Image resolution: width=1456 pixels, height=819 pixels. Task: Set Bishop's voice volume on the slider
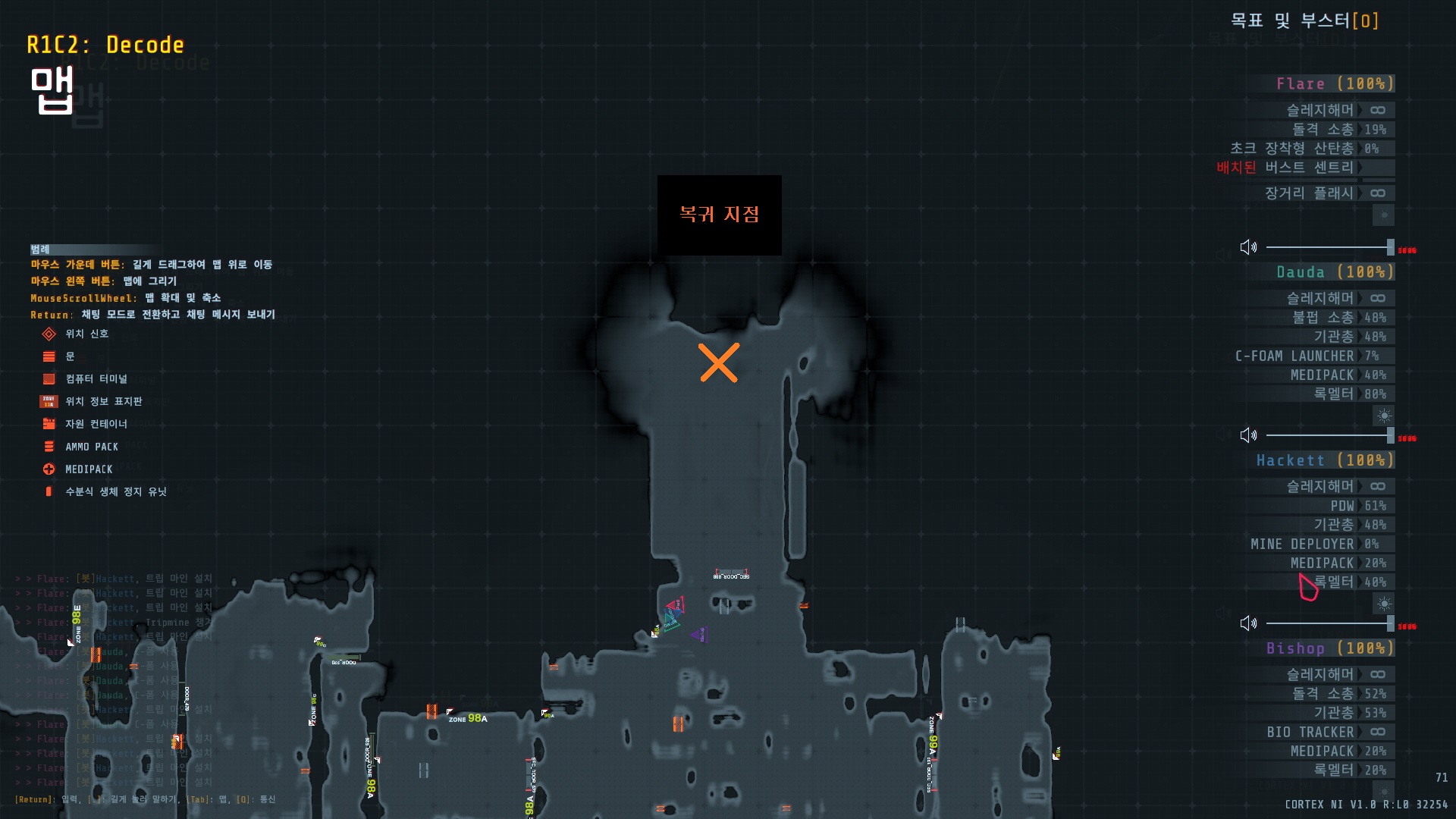pyautogui.click(x=1327, y=623)
